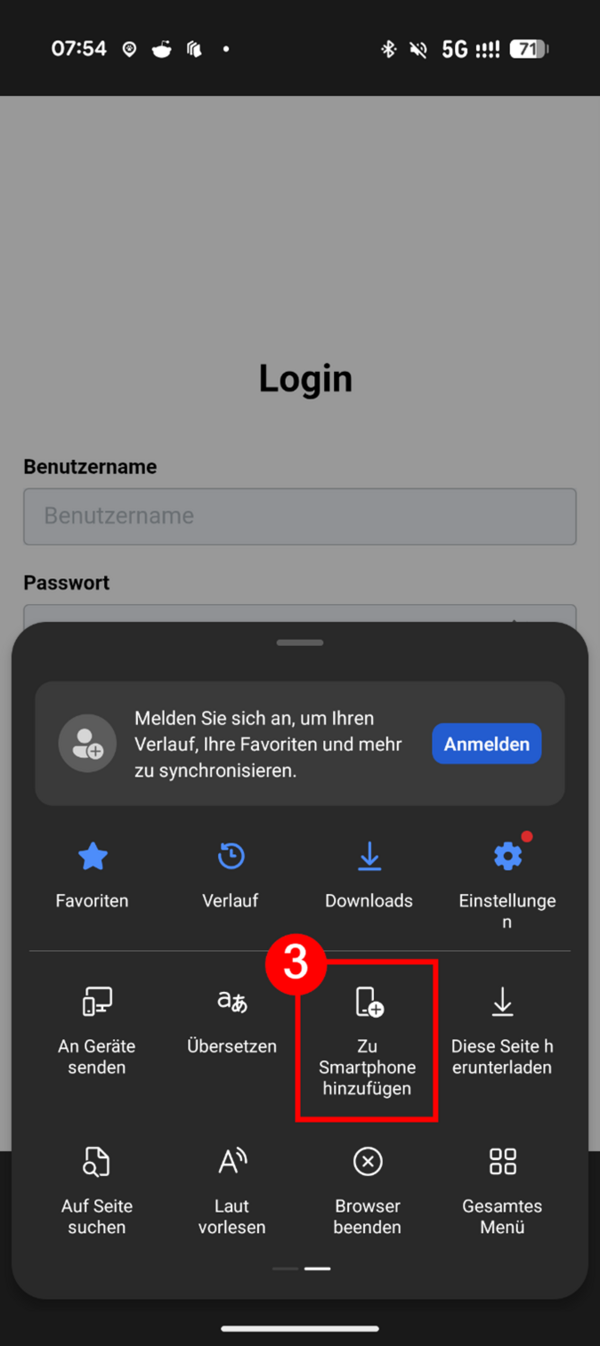Select Auf Seite suchen
This screenshot has width=600, height=1346.
click(x=97, y=1190)
